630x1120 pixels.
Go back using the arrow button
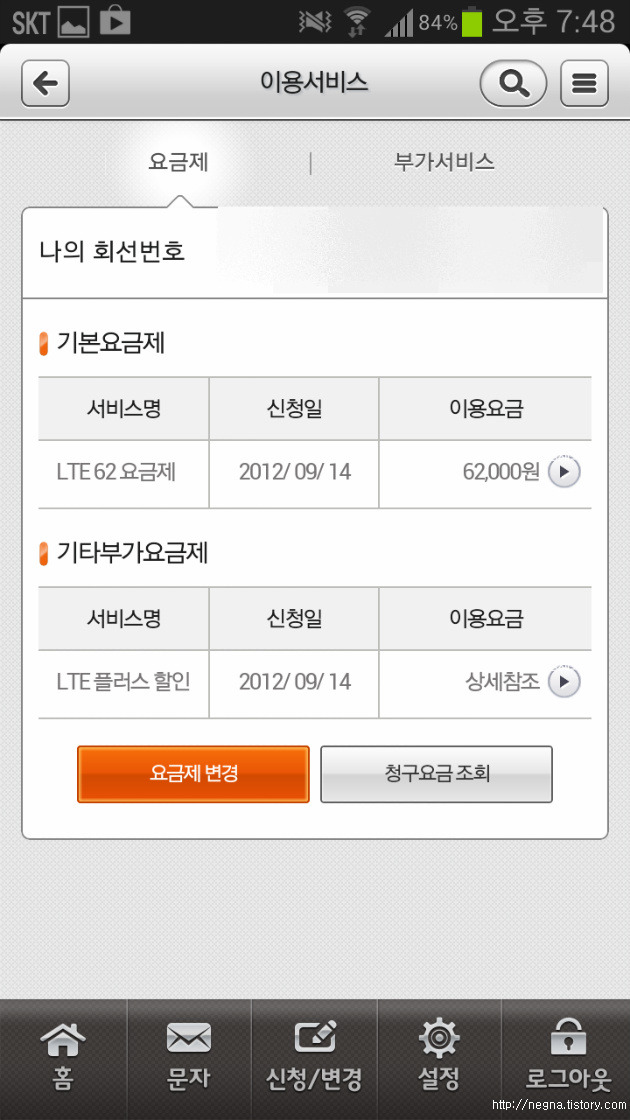(x=45, y=84)
